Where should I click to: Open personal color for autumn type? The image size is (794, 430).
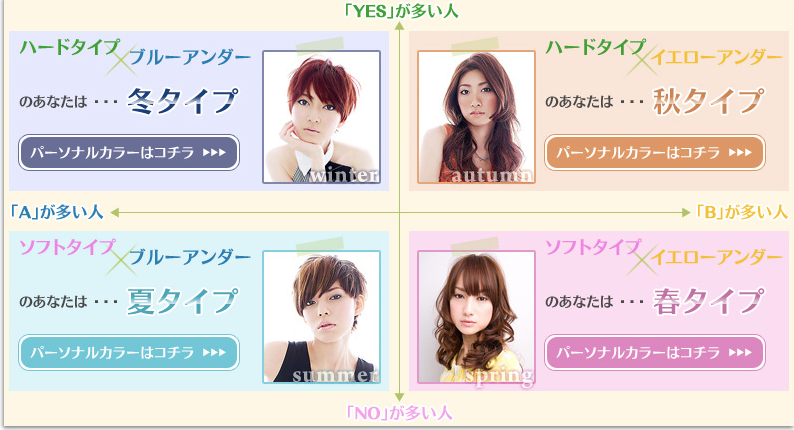click(654, 153)
